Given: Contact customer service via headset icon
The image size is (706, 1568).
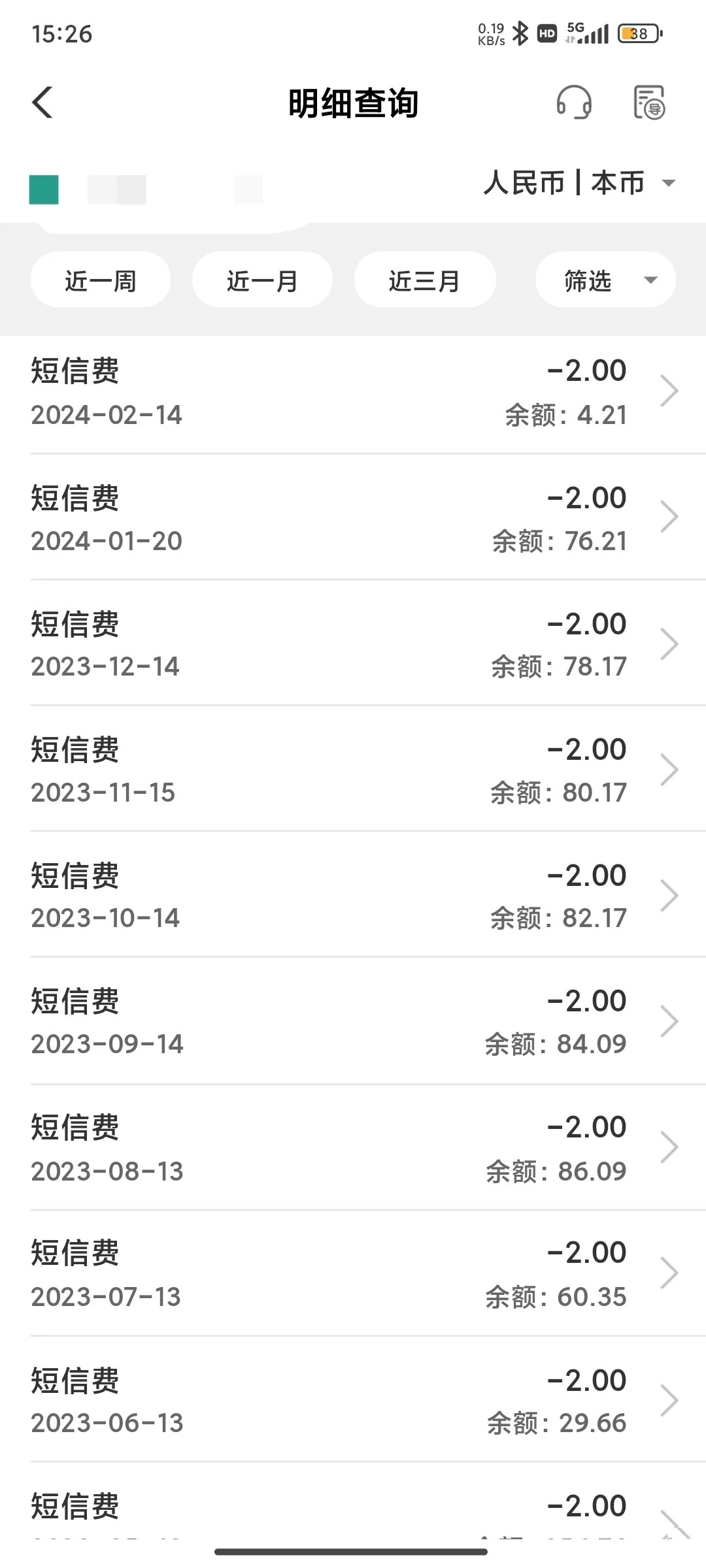Looking at the screenshot, I should pyautogui.click(x=574, y=103).
